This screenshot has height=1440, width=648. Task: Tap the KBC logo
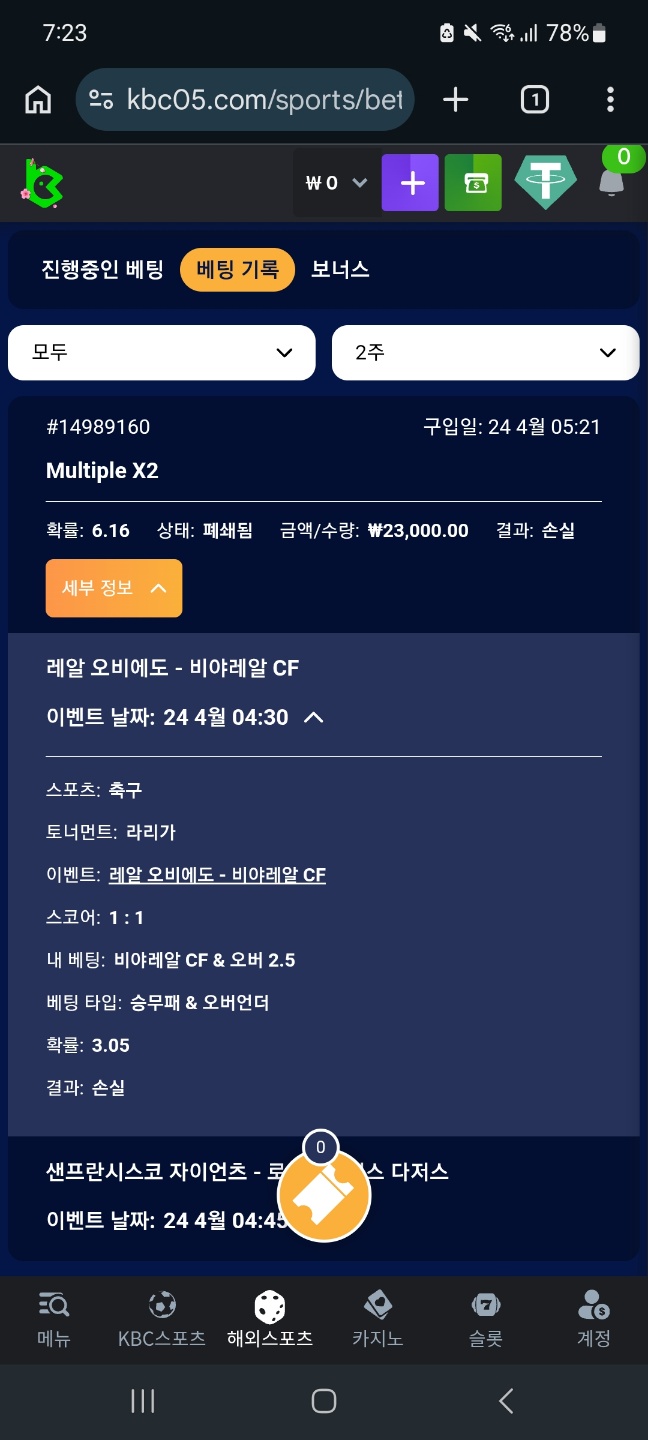pos(43,182)
